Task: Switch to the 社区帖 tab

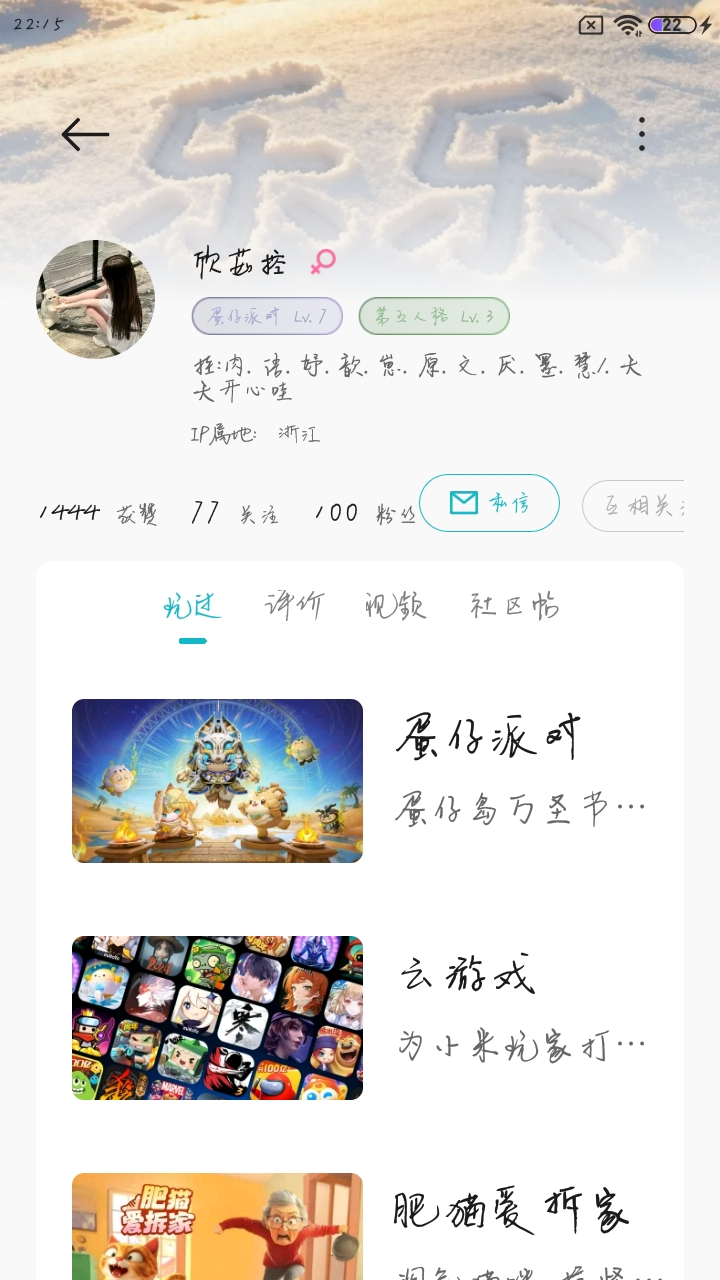Action: point(514,606)
